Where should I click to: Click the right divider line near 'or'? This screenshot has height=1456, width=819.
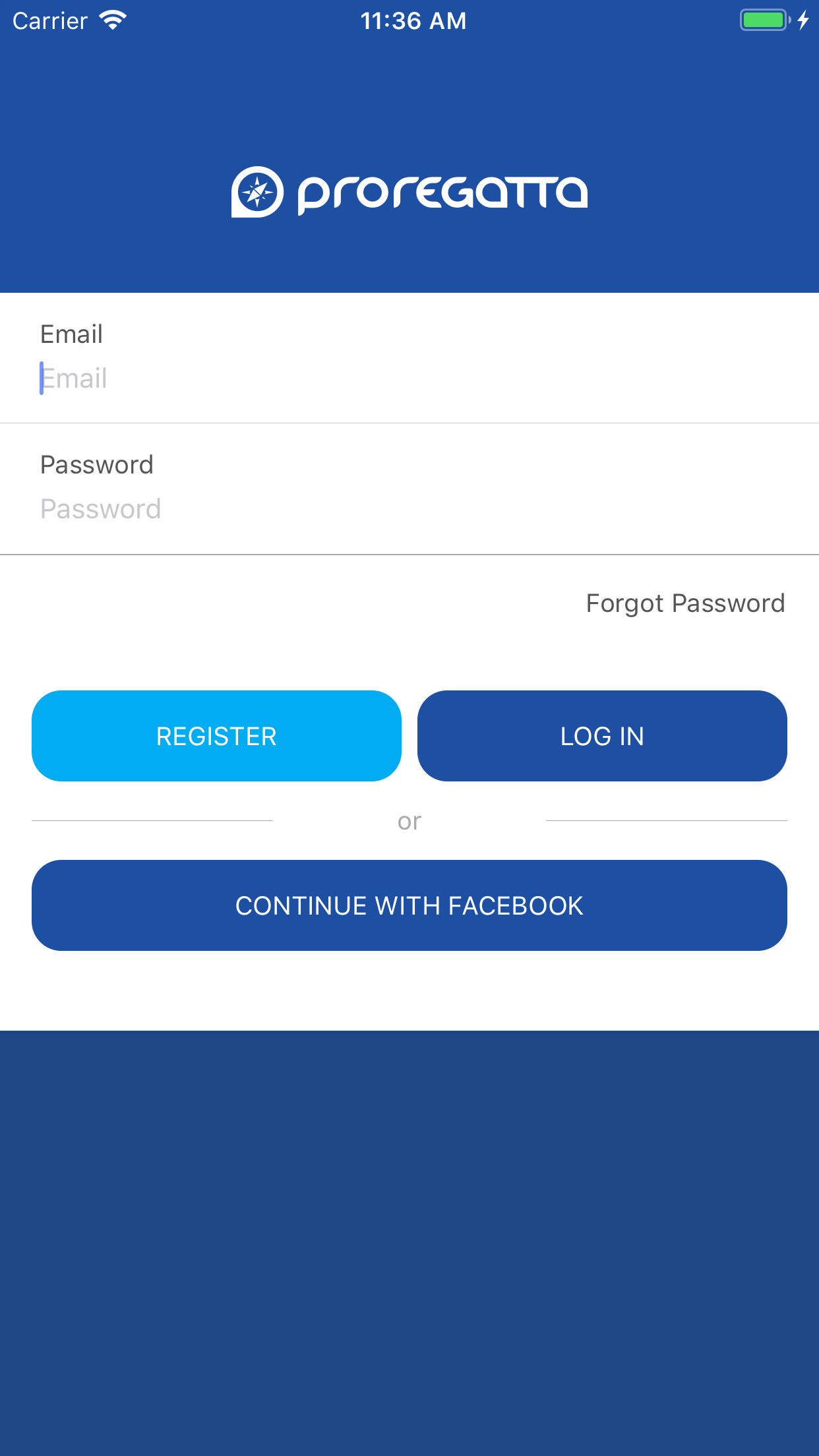[666, 820]
